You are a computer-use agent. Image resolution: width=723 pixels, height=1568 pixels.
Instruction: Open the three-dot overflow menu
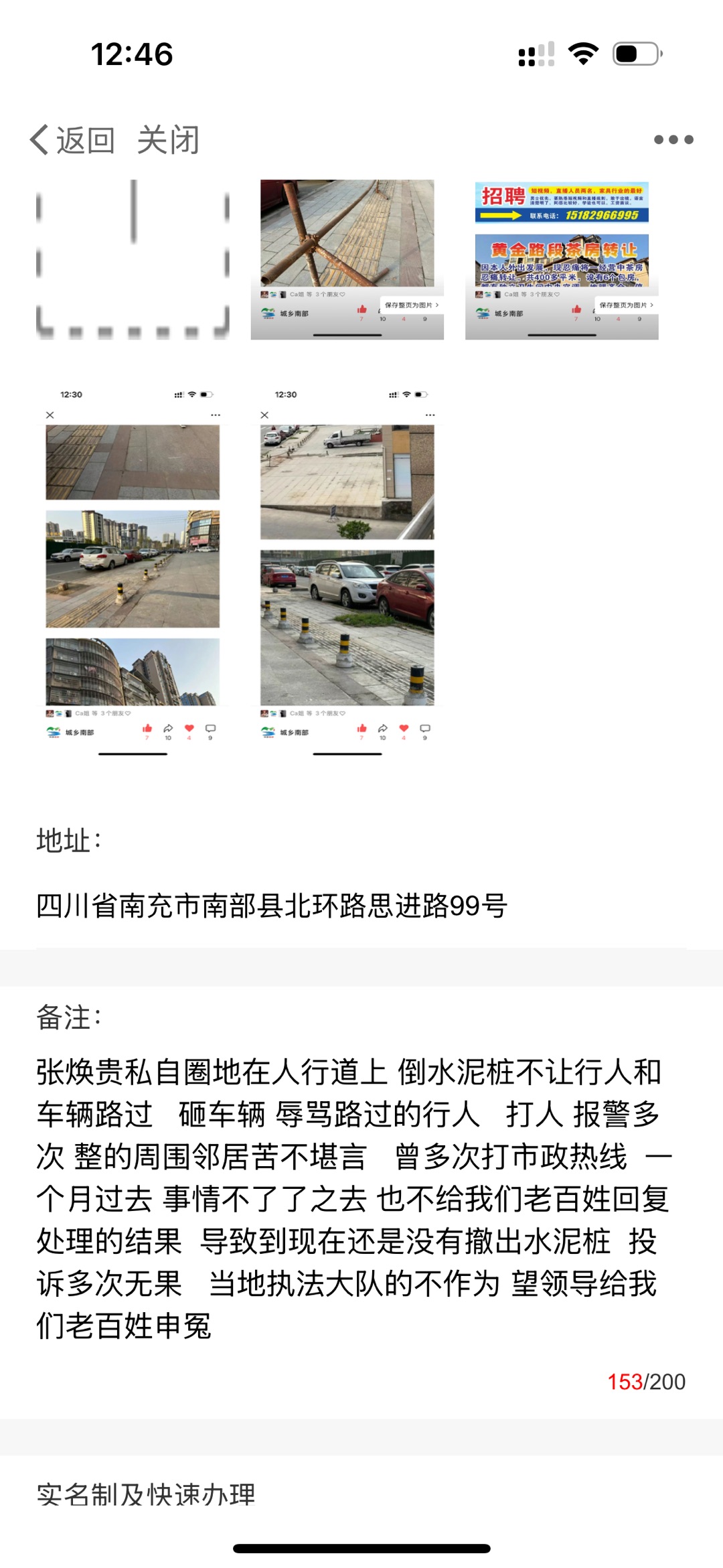(673, 140)
